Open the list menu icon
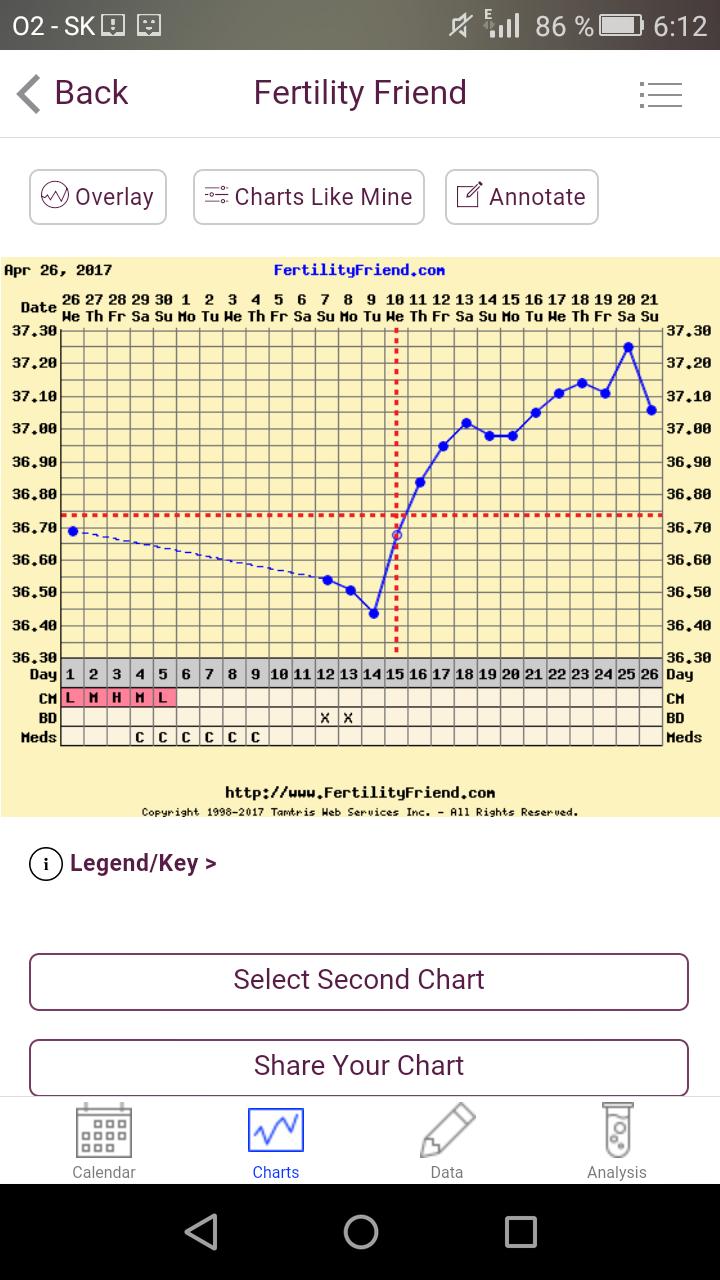 point(660,95)
